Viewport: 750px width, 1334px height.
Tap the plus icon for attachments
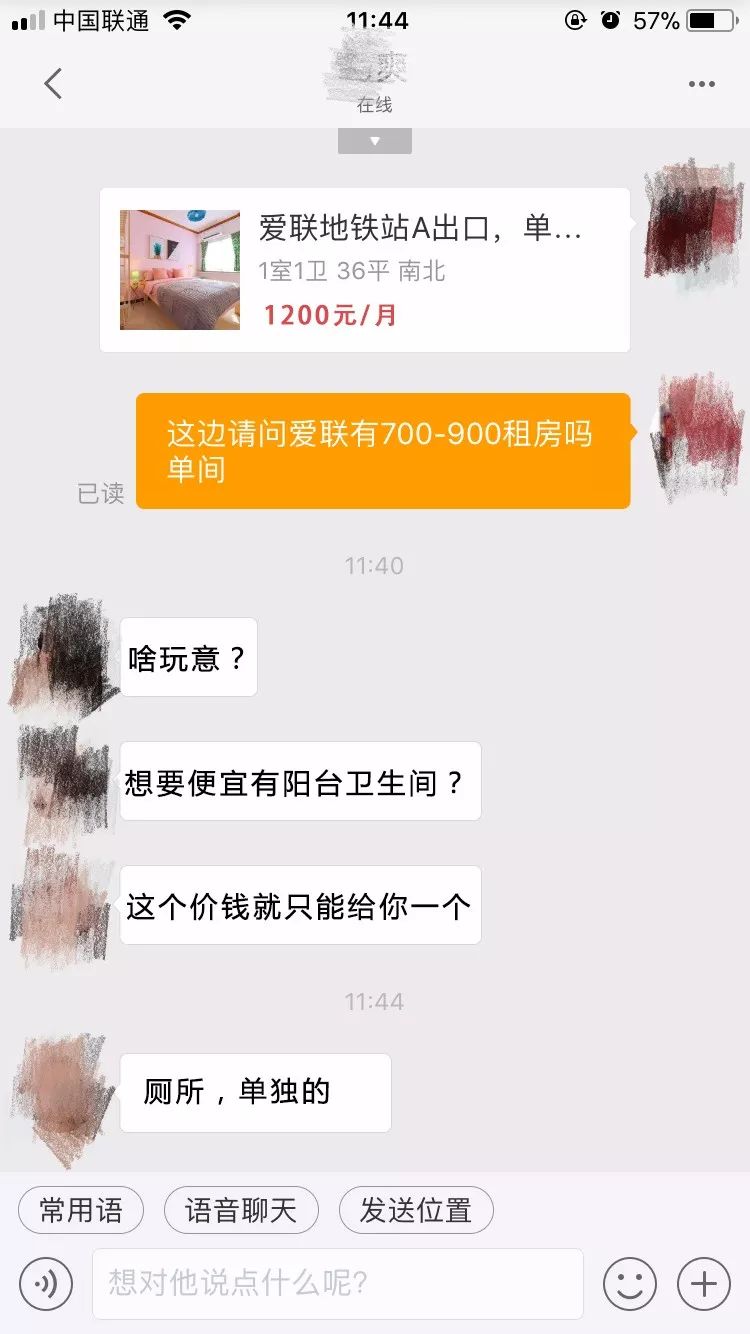[x=705, y=1282]
